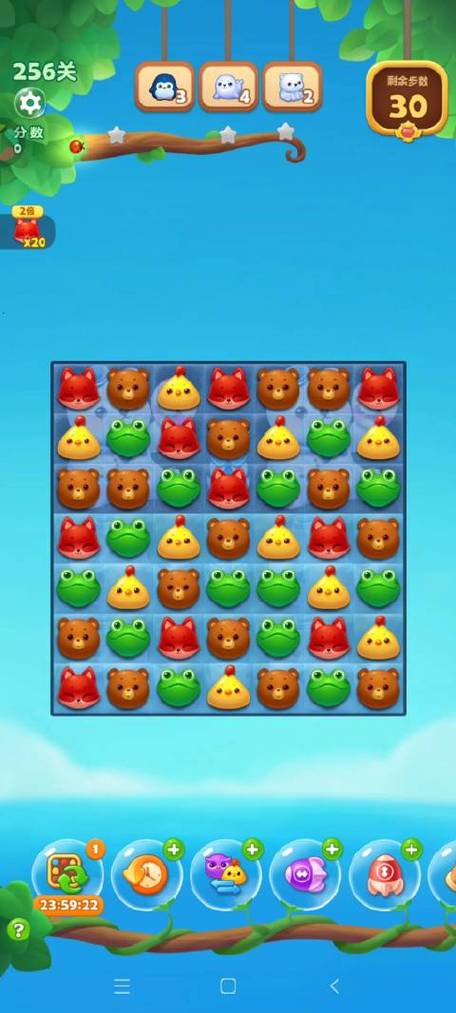Select the purple horizontal rocket booster
This screenshot has height=1013, width=456.
tap(306, 875)
